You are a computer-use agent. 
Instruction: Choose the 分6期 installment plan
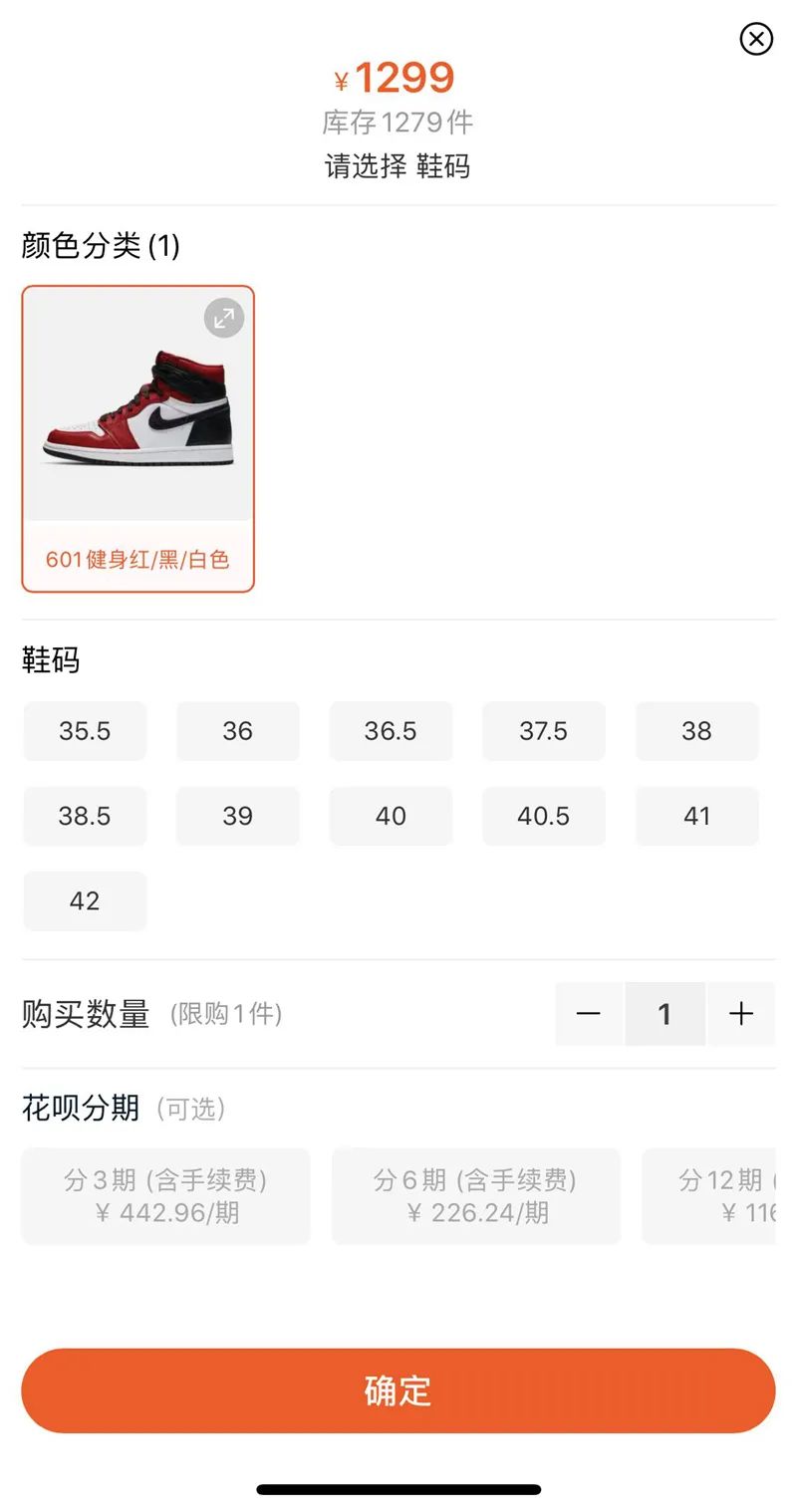click(476, 1196)
